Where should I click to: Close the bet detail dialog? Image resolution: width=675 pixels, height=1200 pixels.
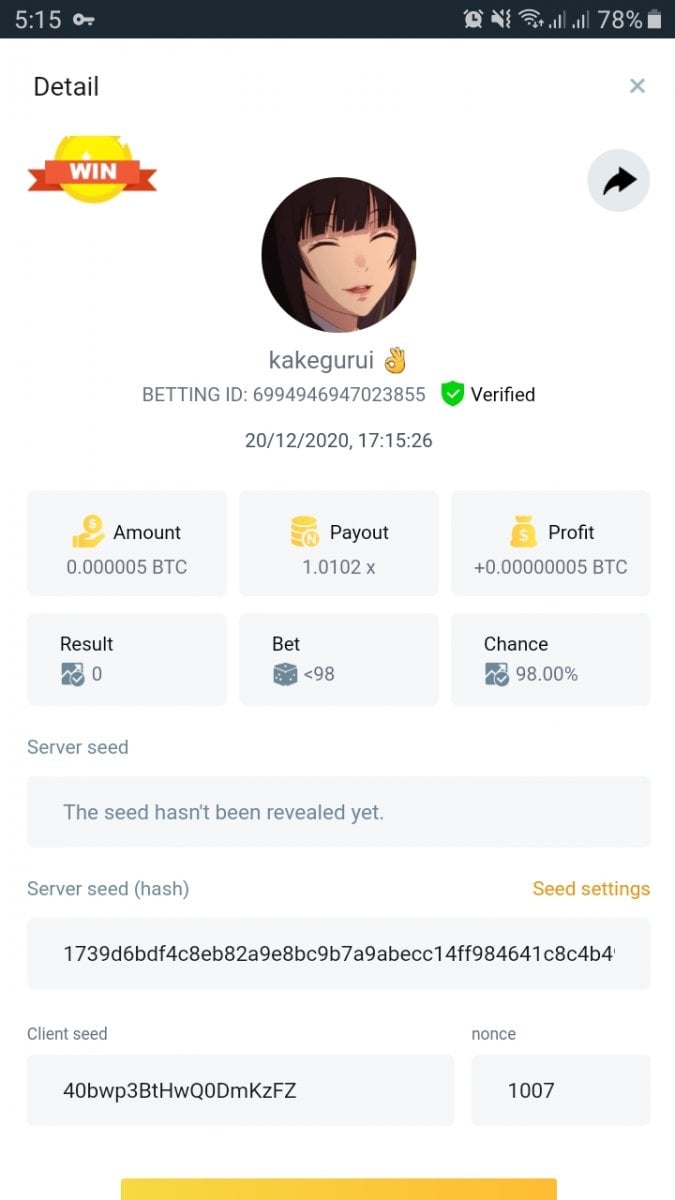pyautogui.click(x=637, y=86)
